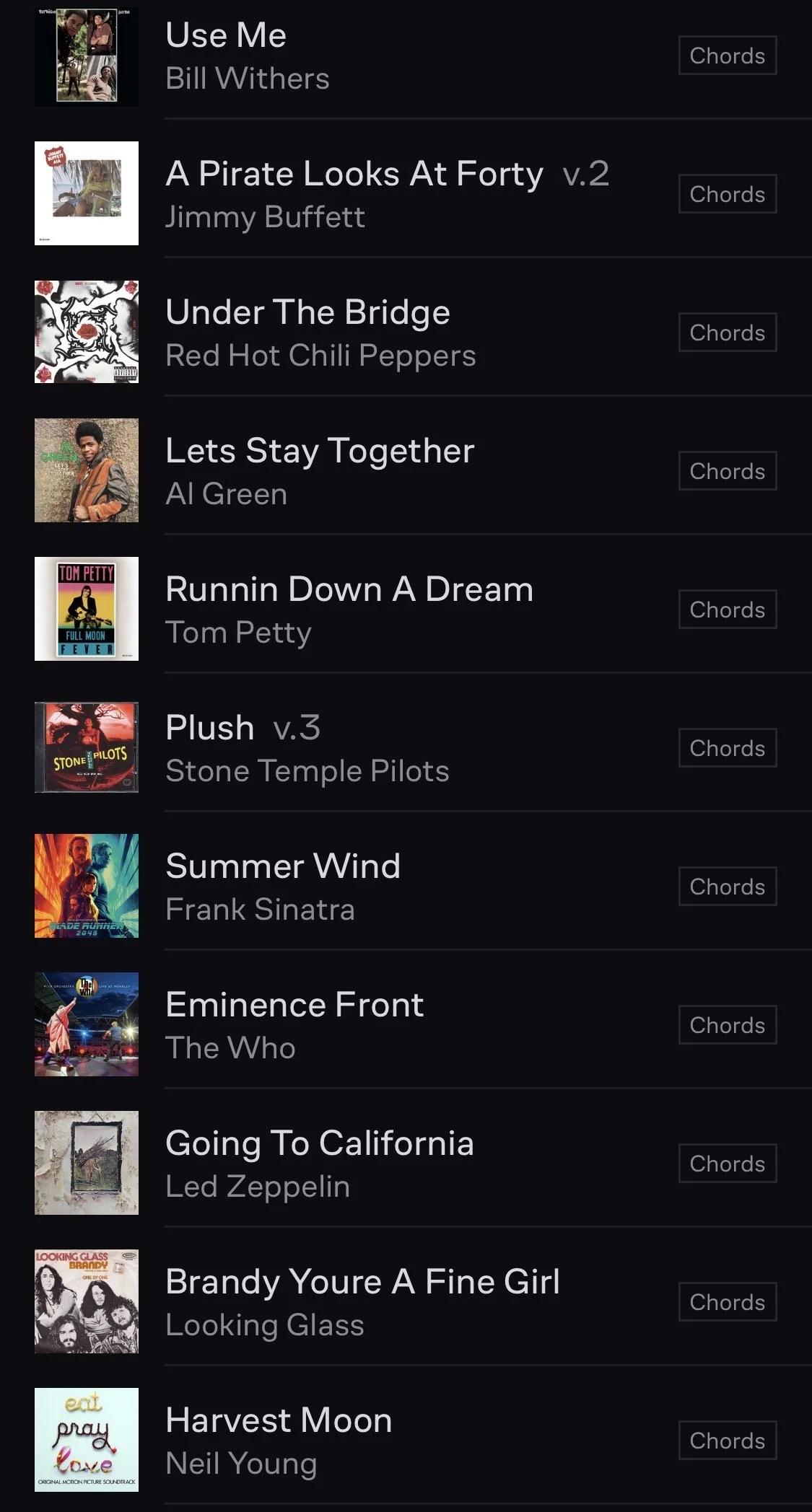The height and width of the screenshot is (1512, 812).
Task: Select Summer Wind by Frank Sinatra
Action: tap(282, 867)
